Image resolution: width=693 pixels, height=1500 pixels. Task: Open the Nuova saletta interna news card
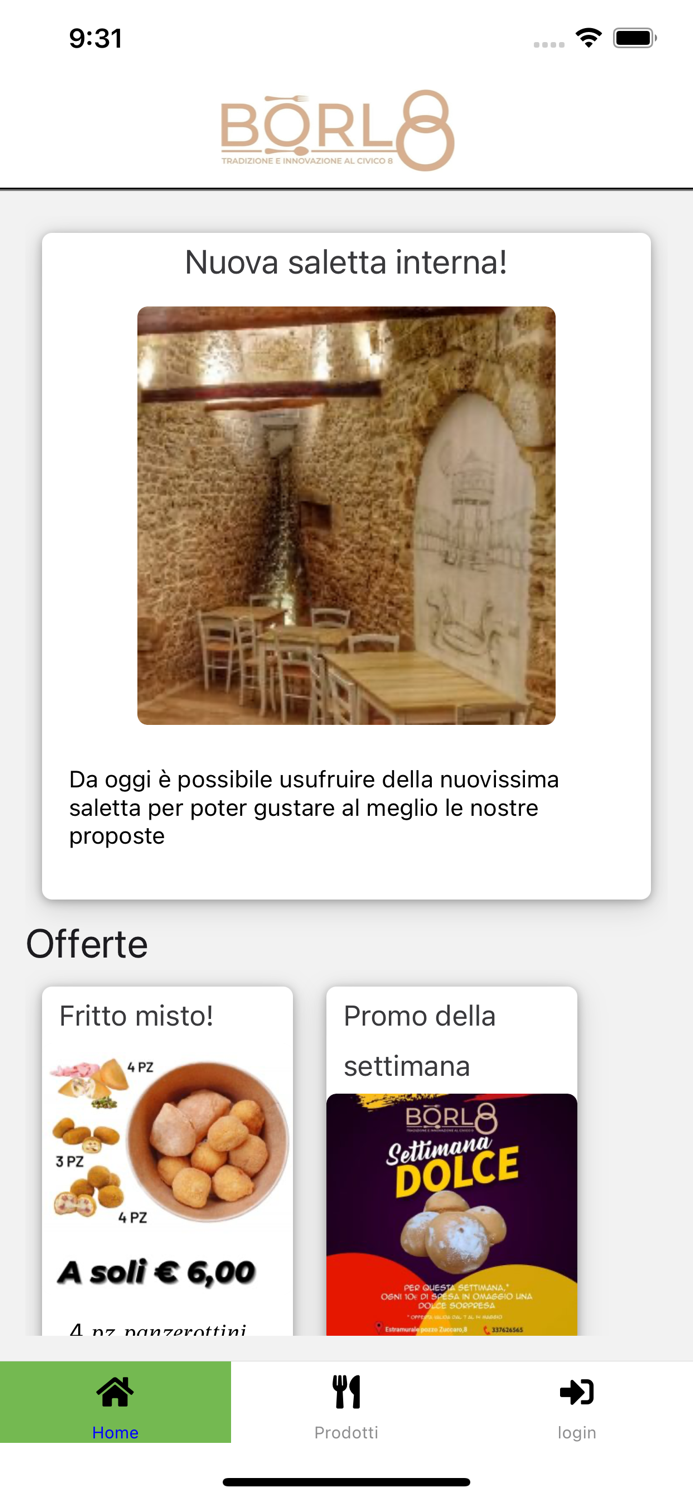pyautogui.click(x=346, y=565)
